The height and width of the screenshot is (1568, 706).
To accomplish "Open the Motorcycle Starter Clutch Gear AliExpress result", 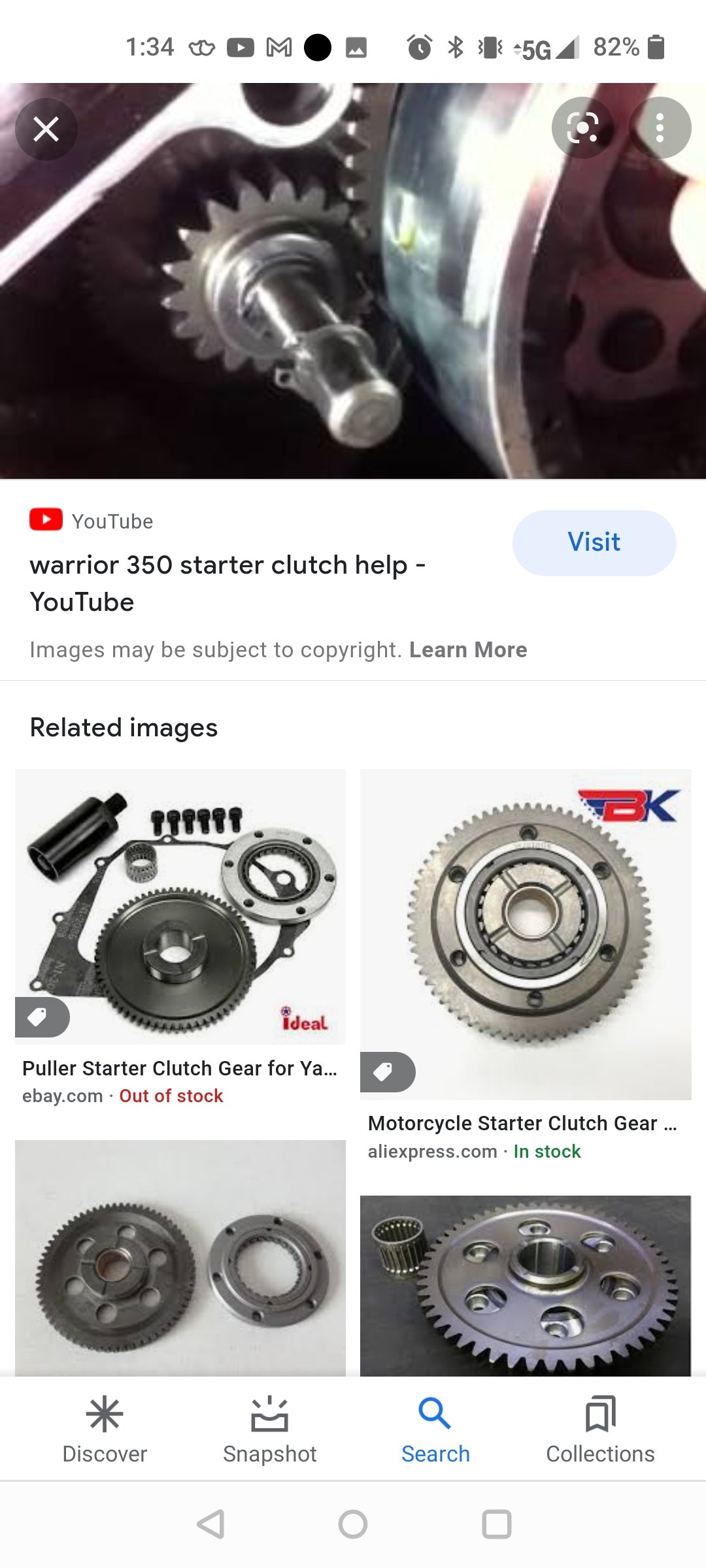I will coord(526,964).
